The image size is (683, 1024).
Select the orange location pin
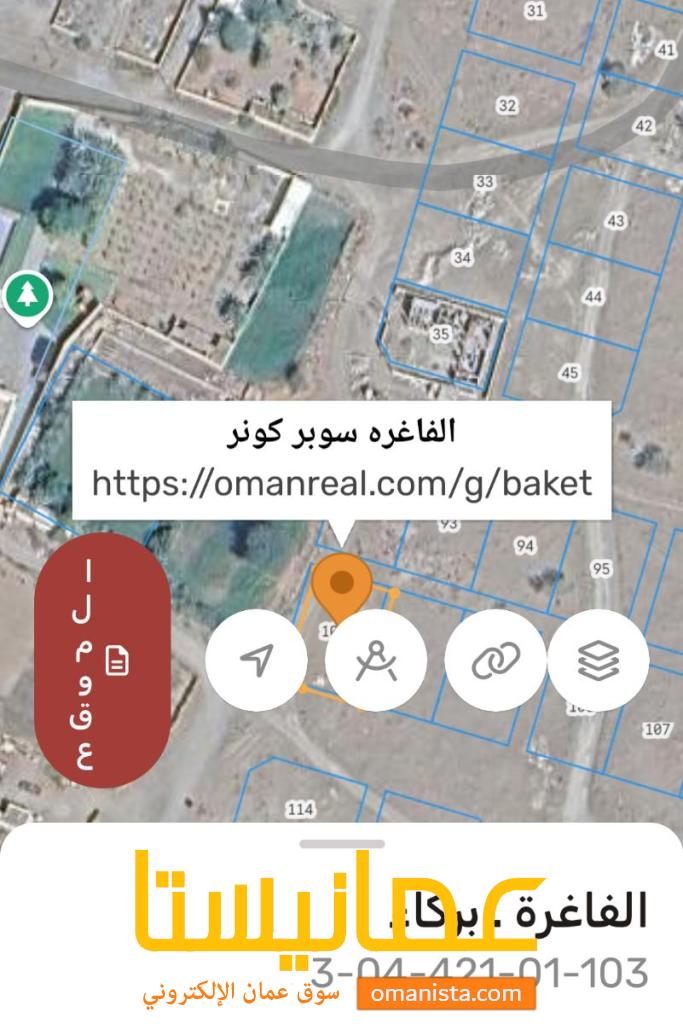[342, 589]
